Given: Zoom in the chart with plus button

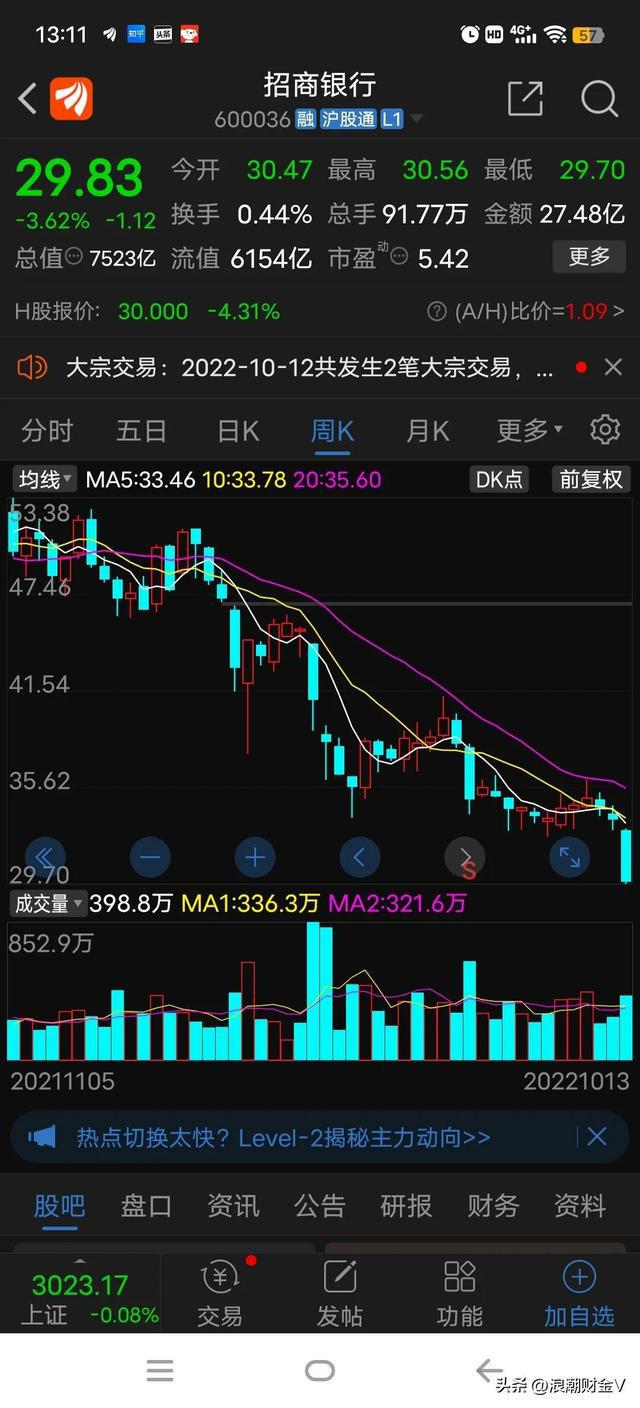Looking at the screenshot, I should click(255, 857).
